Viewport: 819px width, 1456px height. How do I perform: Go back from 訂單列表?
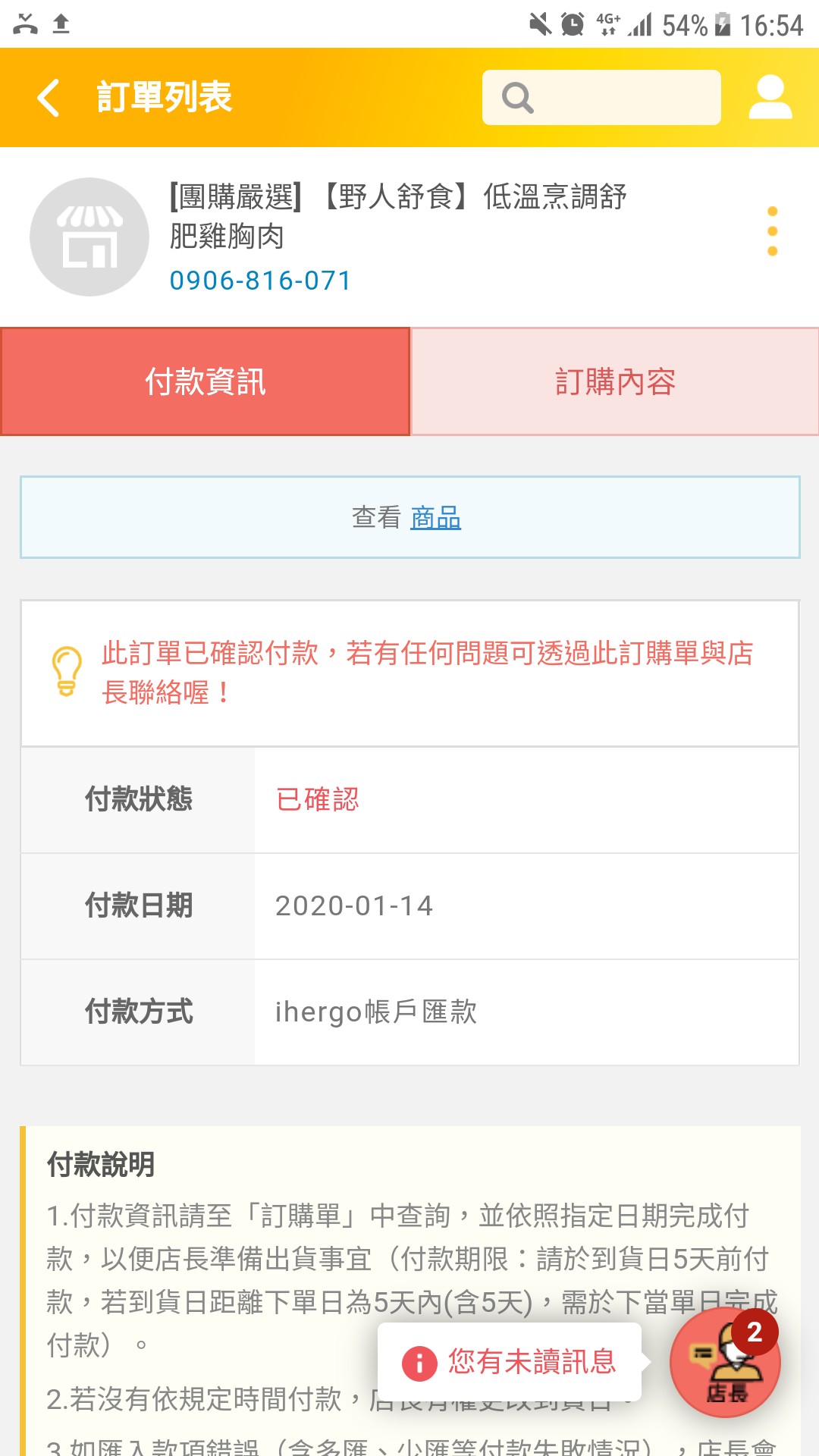tap(49, 98)
